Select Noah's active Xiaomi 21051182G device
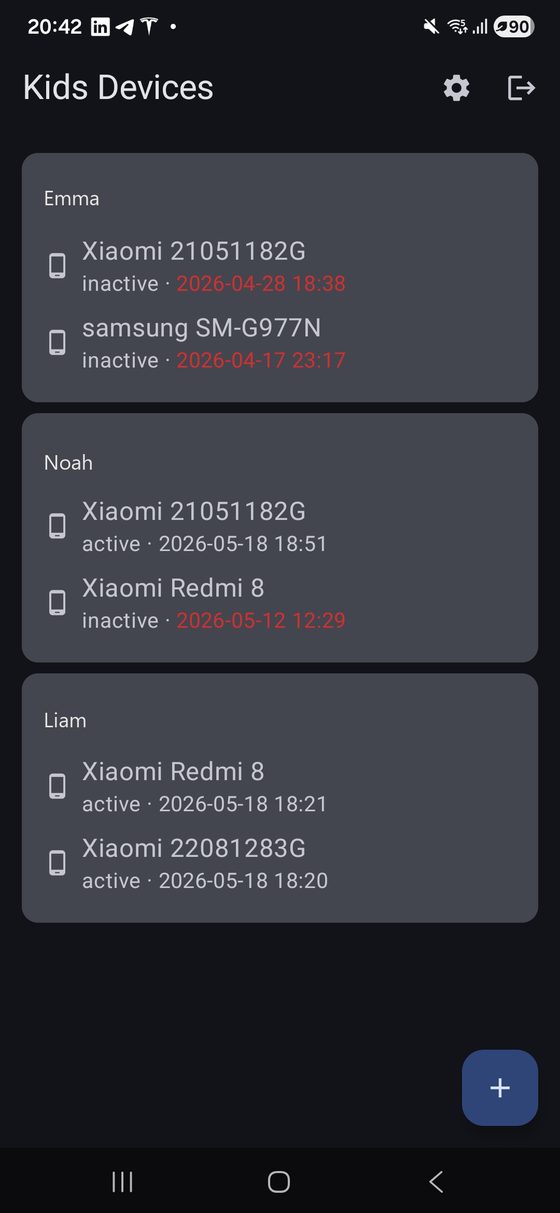This screenshot has width=560, height=1213. [x=280, y=526]
